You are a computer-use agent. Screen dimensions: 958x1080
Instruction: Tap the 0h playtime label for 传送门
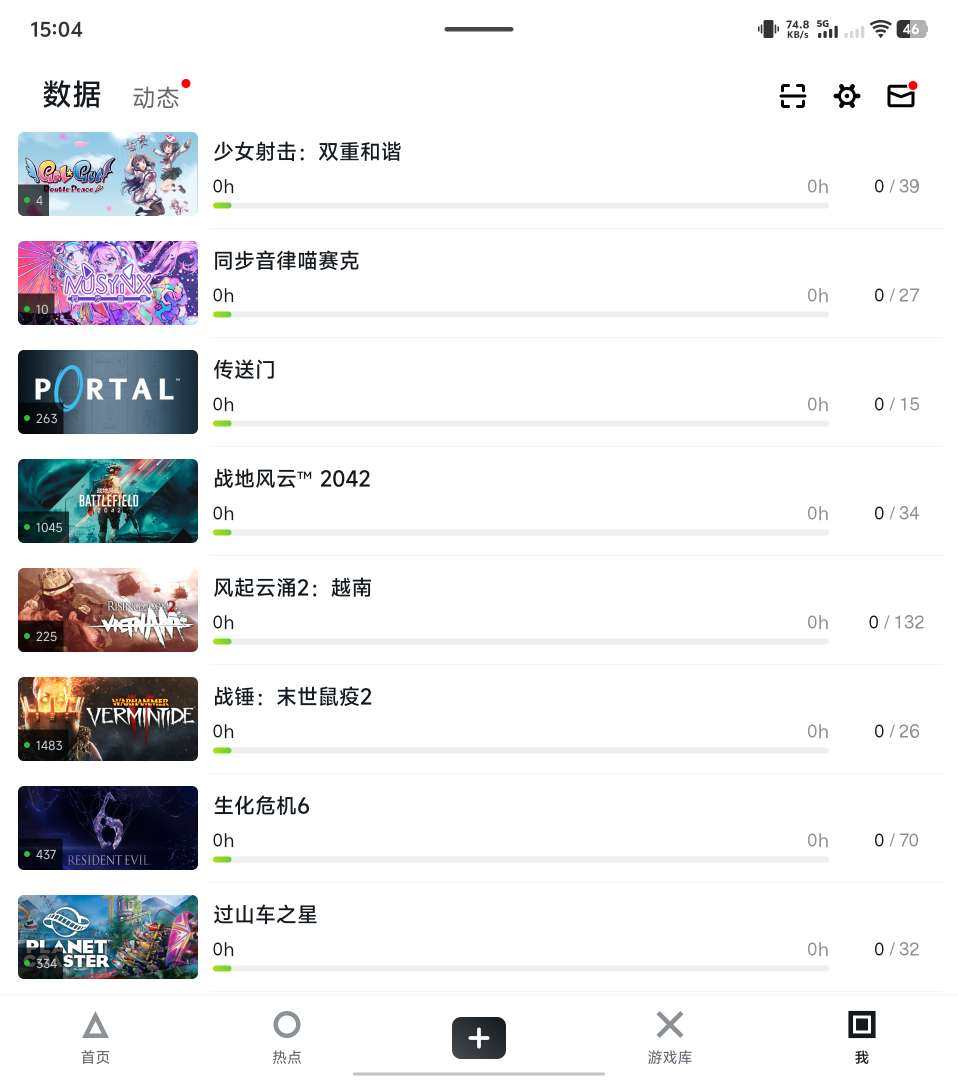pos(222,404)
